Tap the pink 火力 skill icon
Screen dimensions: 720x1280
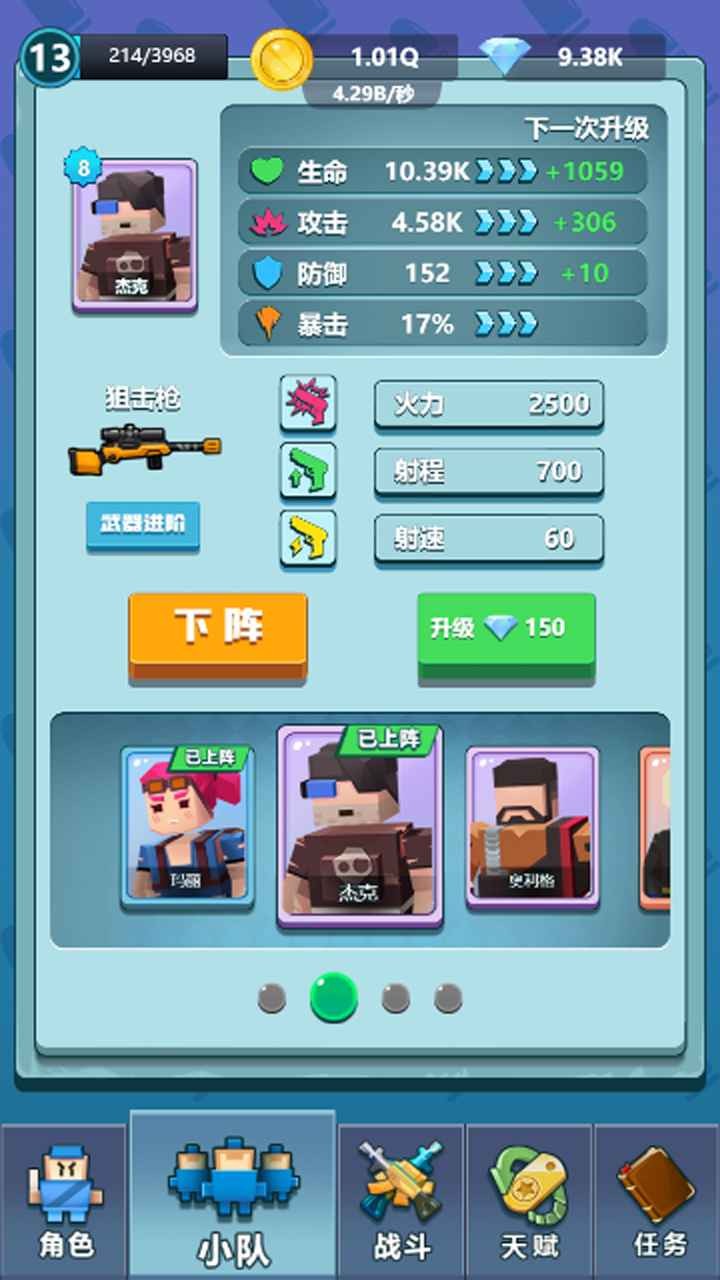point(307,403)
